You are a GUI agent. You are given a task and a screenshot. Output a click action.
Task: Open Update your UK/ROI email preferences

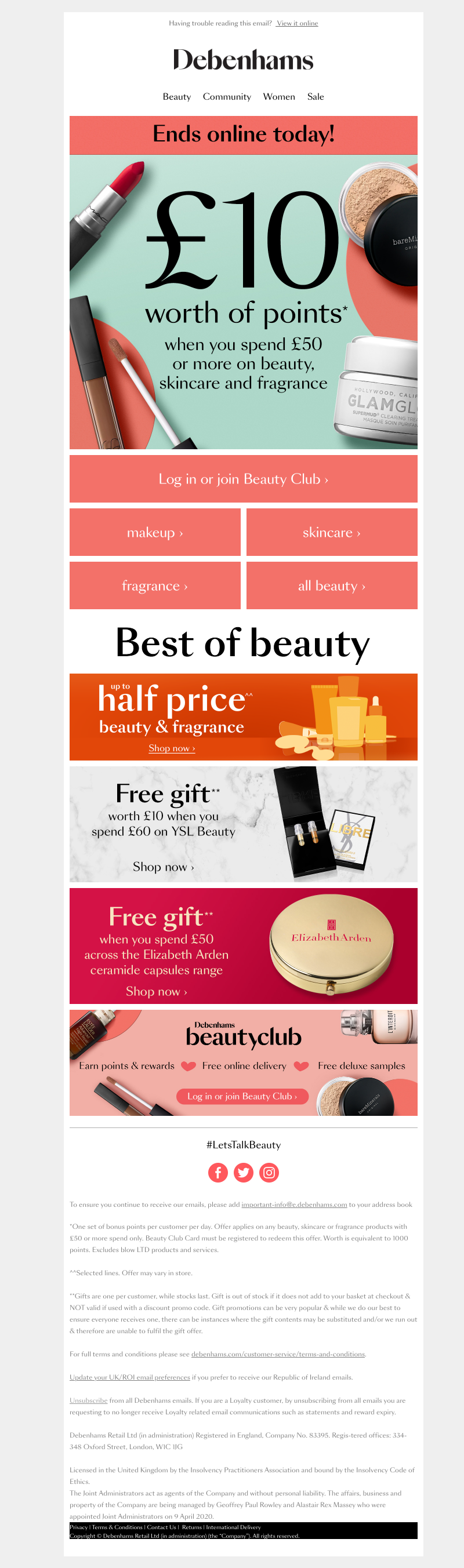pyautogui.click(x=130, y=1377)
